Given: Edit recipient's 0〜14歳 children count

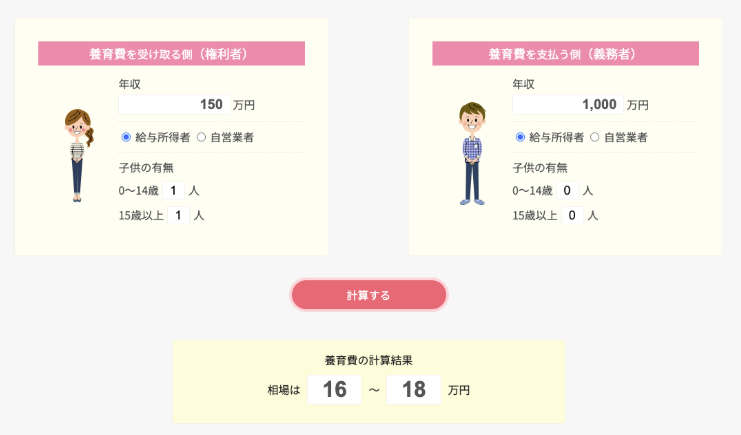Looking at the screenshot, I should (175, 190).
